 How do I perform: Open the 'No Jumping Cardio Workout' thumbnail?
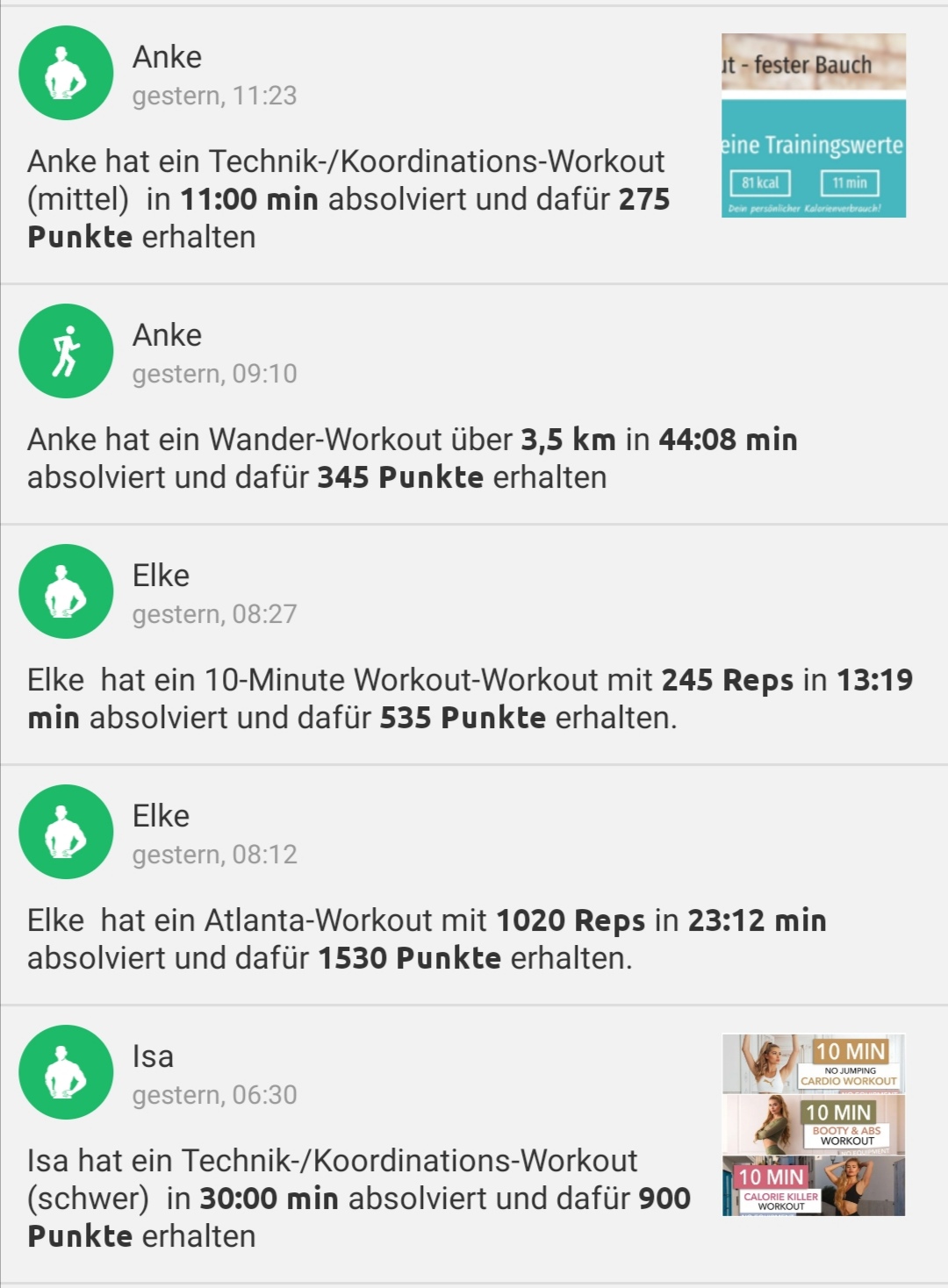point(810,1063)
